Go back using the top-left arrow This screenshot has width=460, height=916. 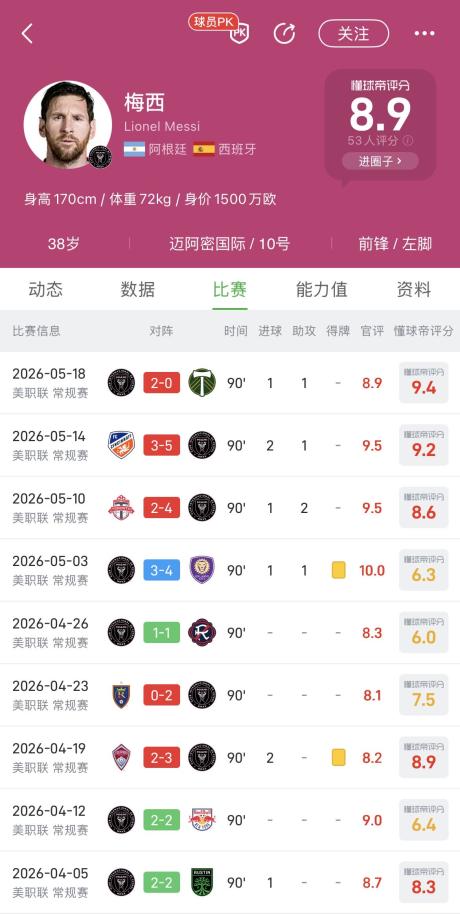[x=27, y=34]
